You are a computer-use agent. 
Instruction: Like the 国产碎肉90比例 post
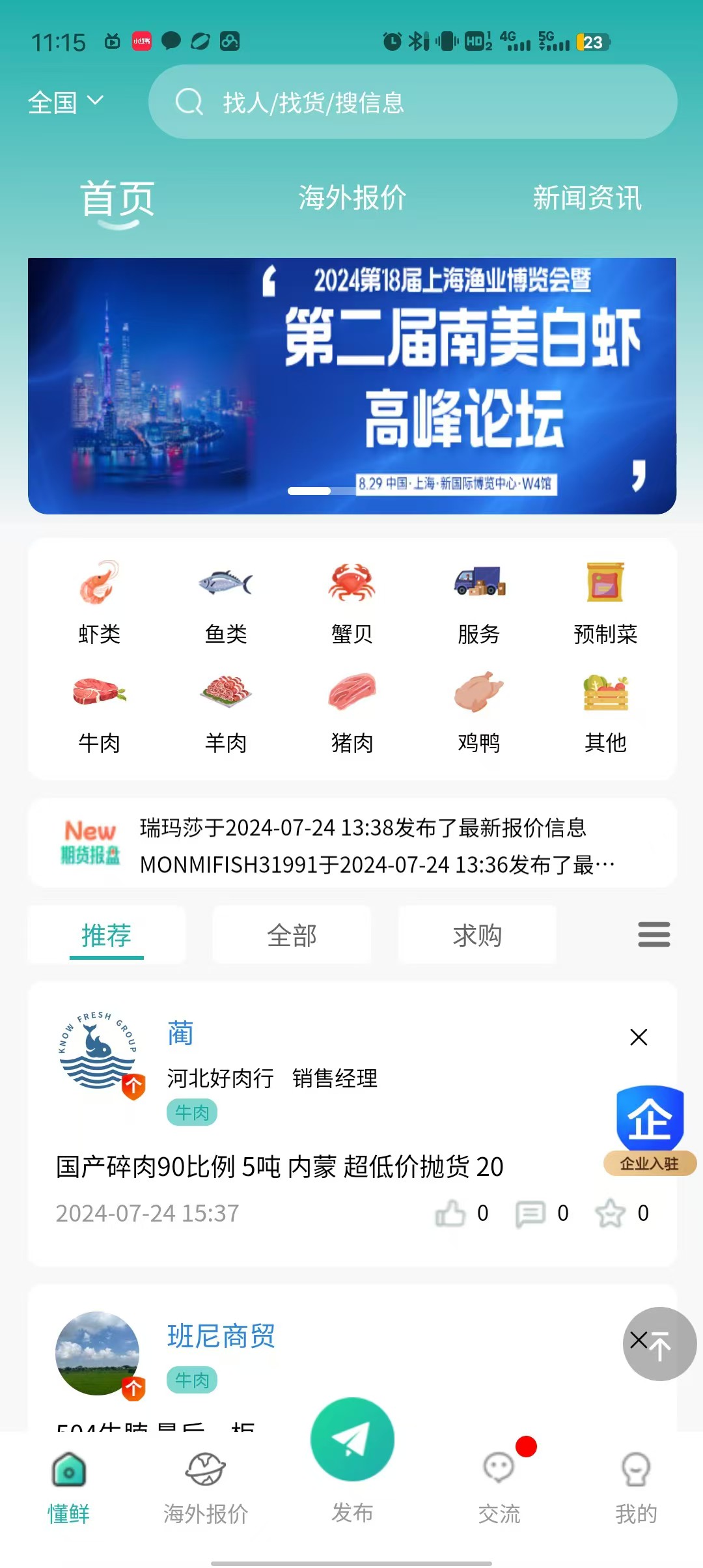tap(450, 1213)
